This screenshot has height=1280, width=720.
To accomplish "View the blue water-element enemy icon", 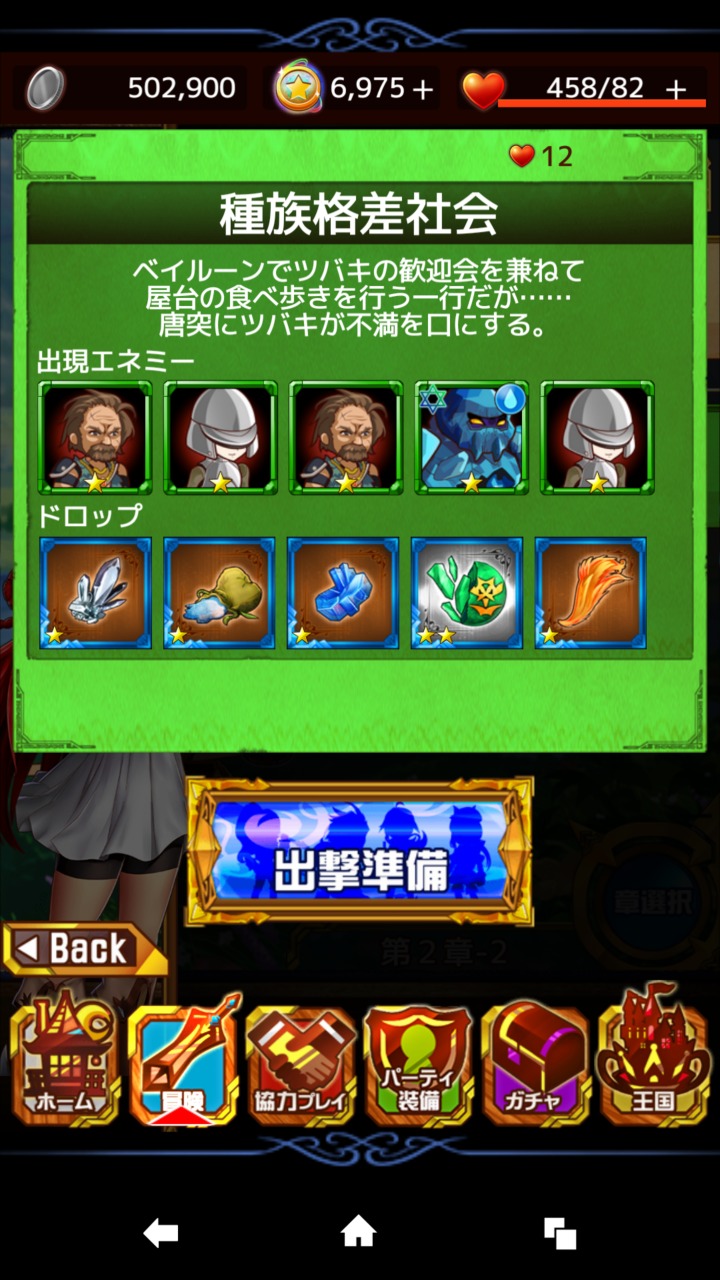I will [471, 438].
